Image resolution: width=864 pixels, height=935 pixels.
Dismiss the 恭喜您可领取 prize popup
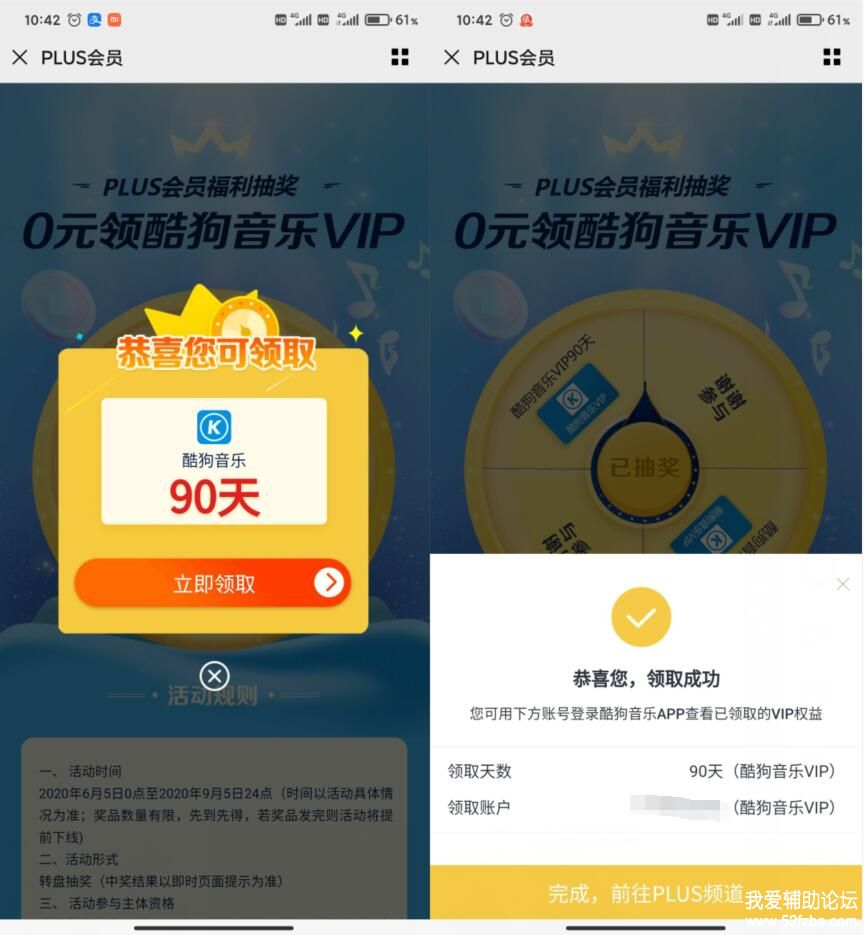(214, 676)
